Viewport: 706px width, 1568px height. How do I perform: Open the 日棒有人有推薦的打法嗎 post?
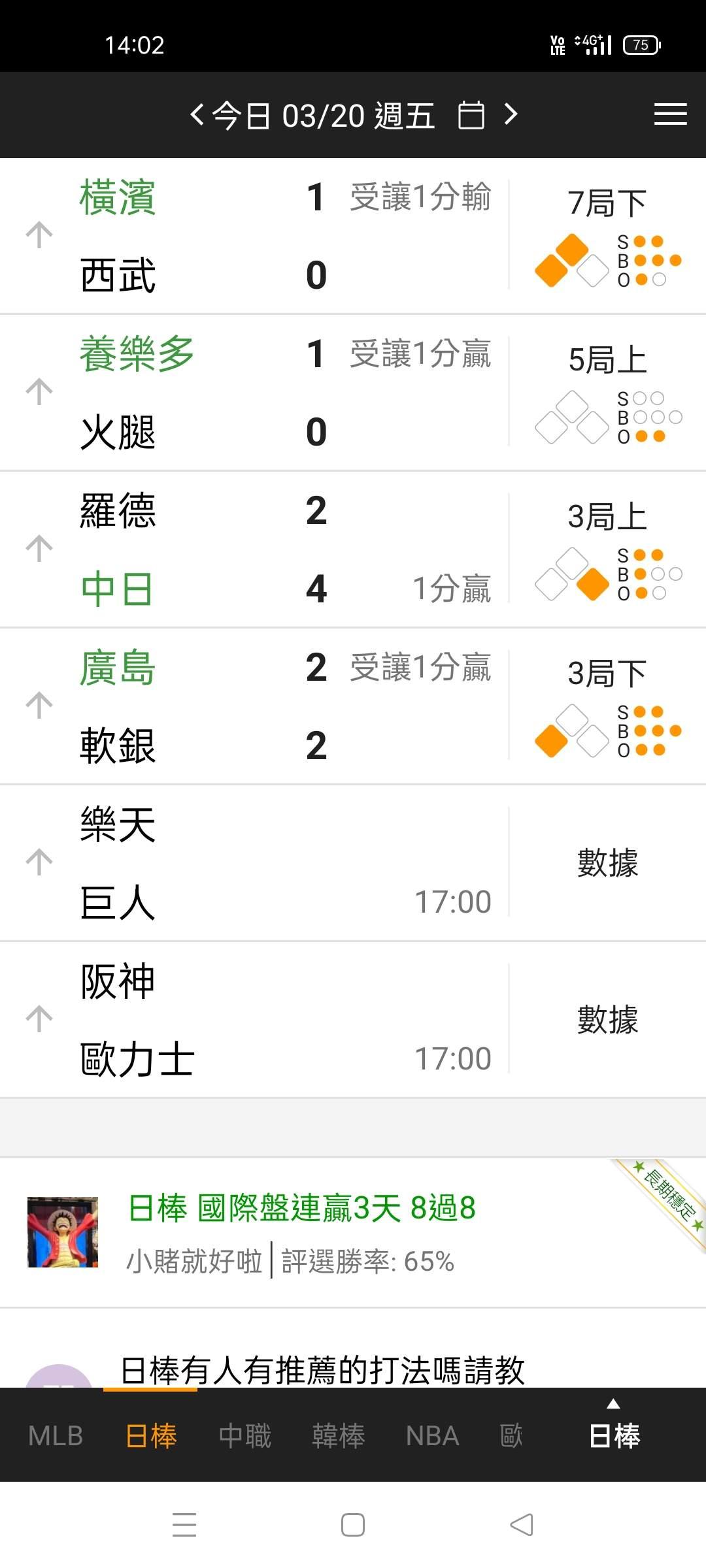point(323,1369)
